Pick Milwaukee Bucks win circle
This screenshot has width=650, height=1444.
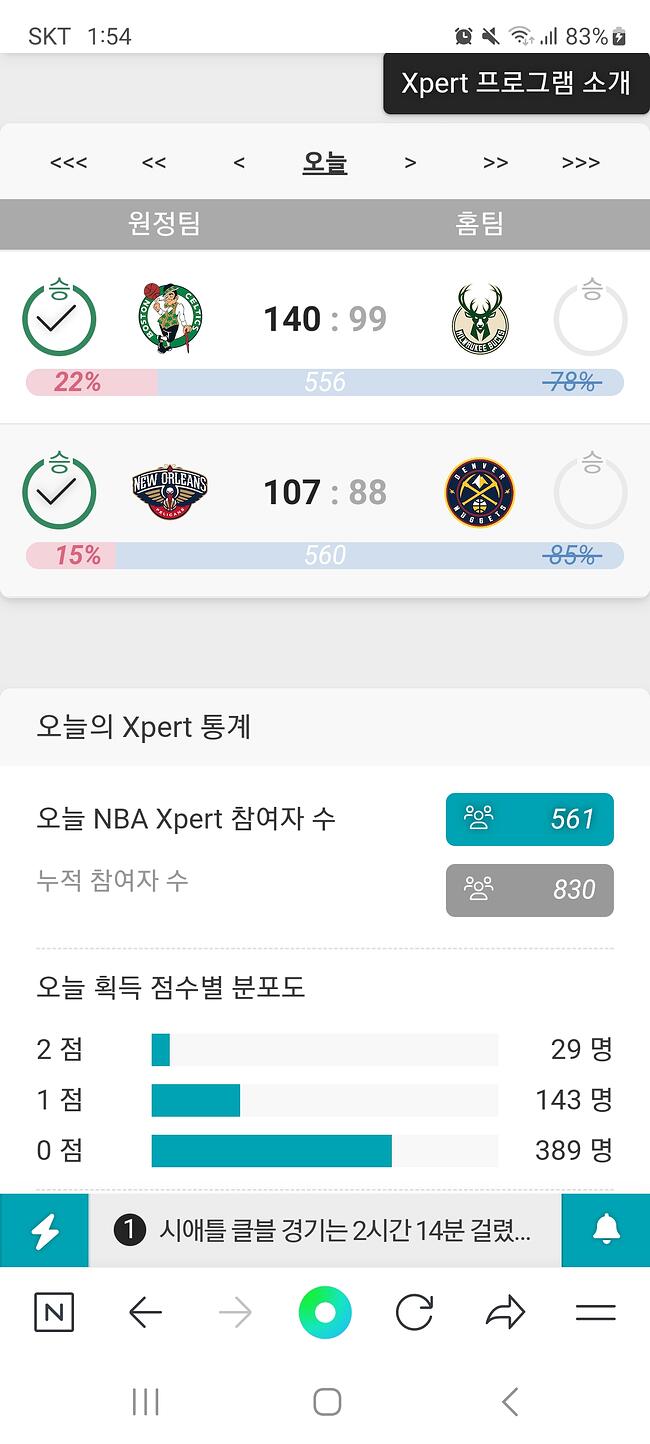(x=590, y=320)
